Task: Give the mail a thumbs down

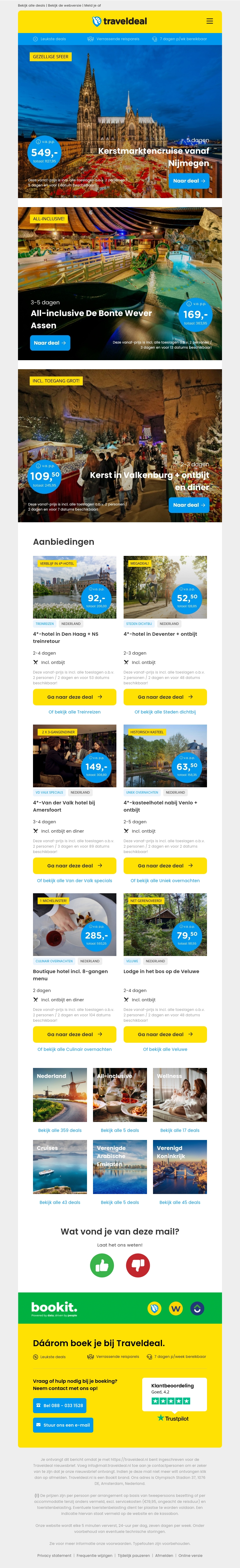Action: [138, 1265]
